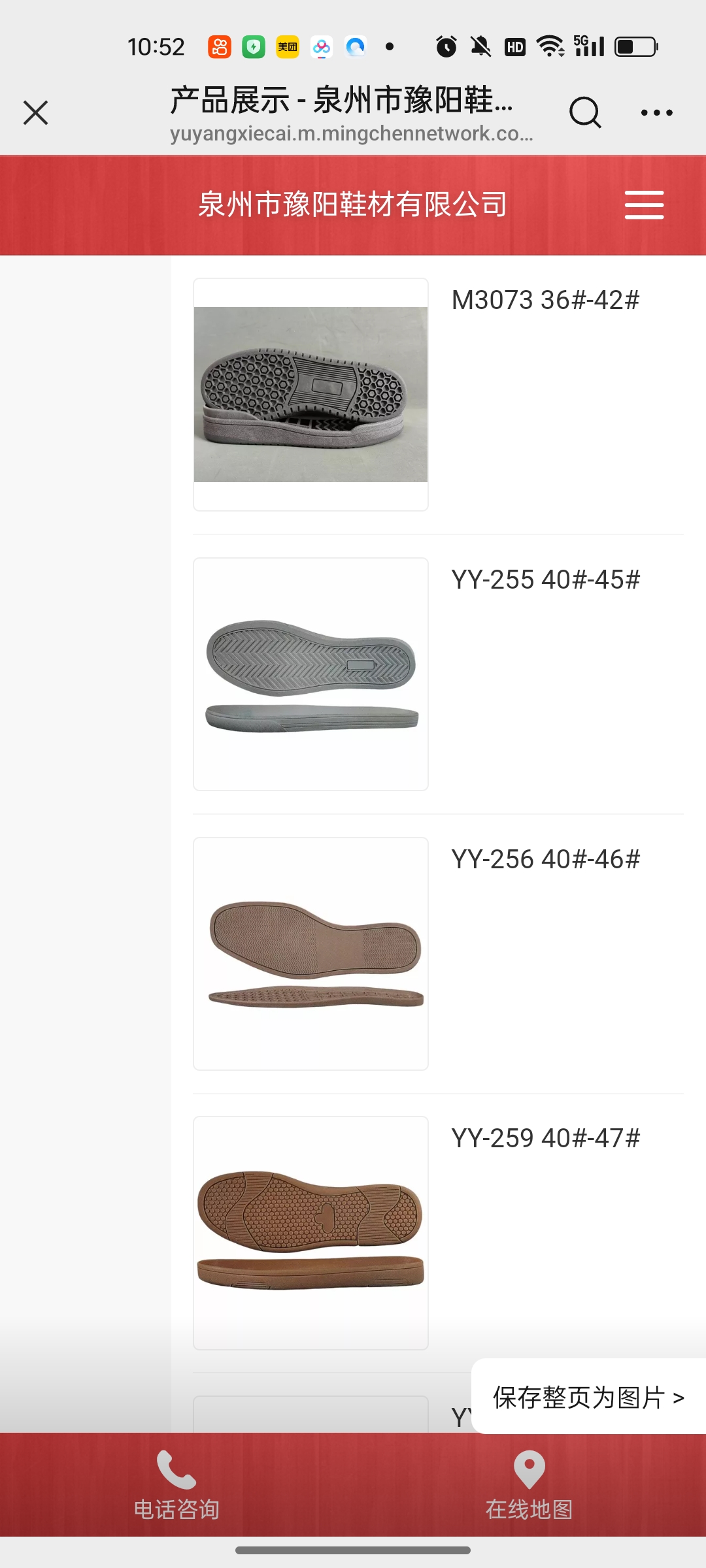Viewport: 706px width, 1568px height.
Task: Open the browser search icon
Action: point(584,112)
